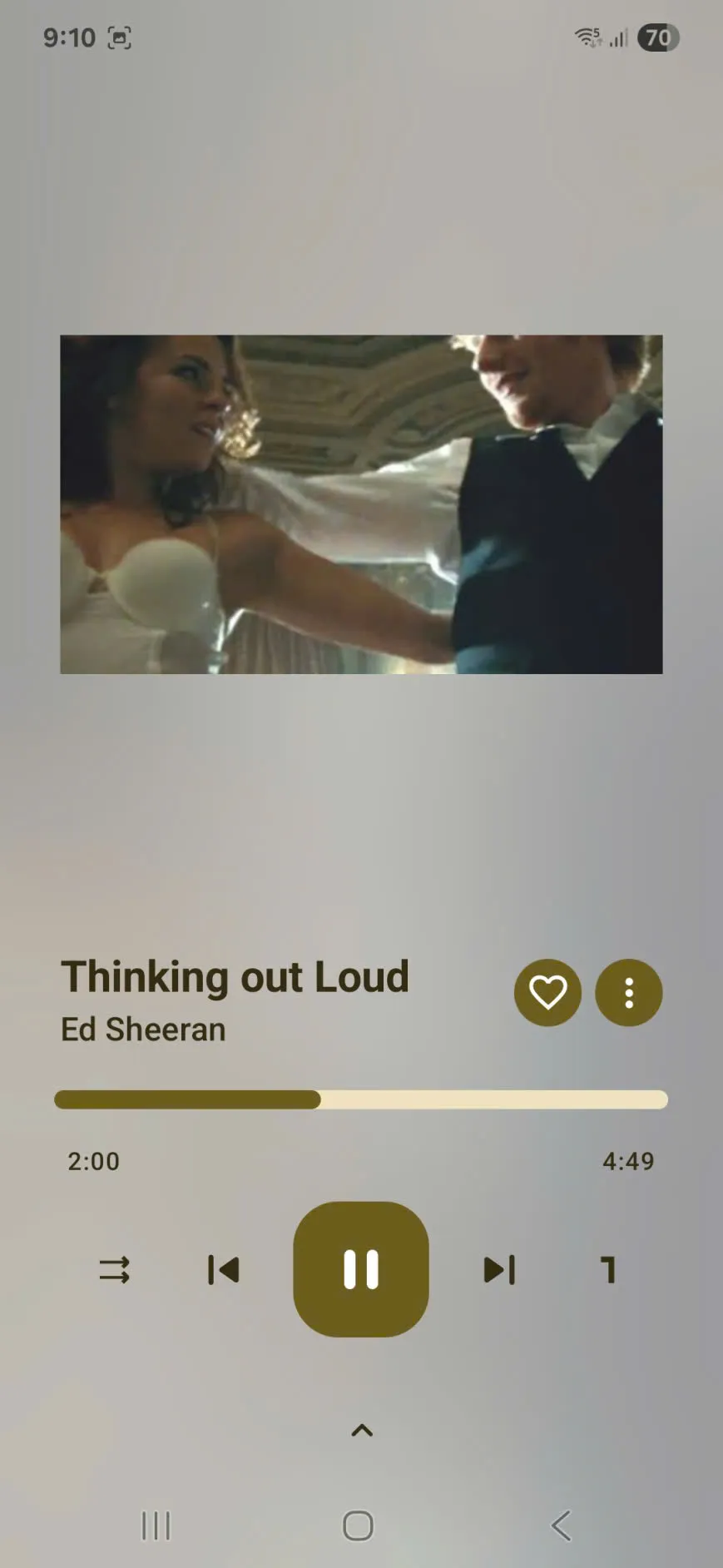723x1568 pixels.
Task: Tap the song title Thinking out Loud
Action: [x=234, y=976]
